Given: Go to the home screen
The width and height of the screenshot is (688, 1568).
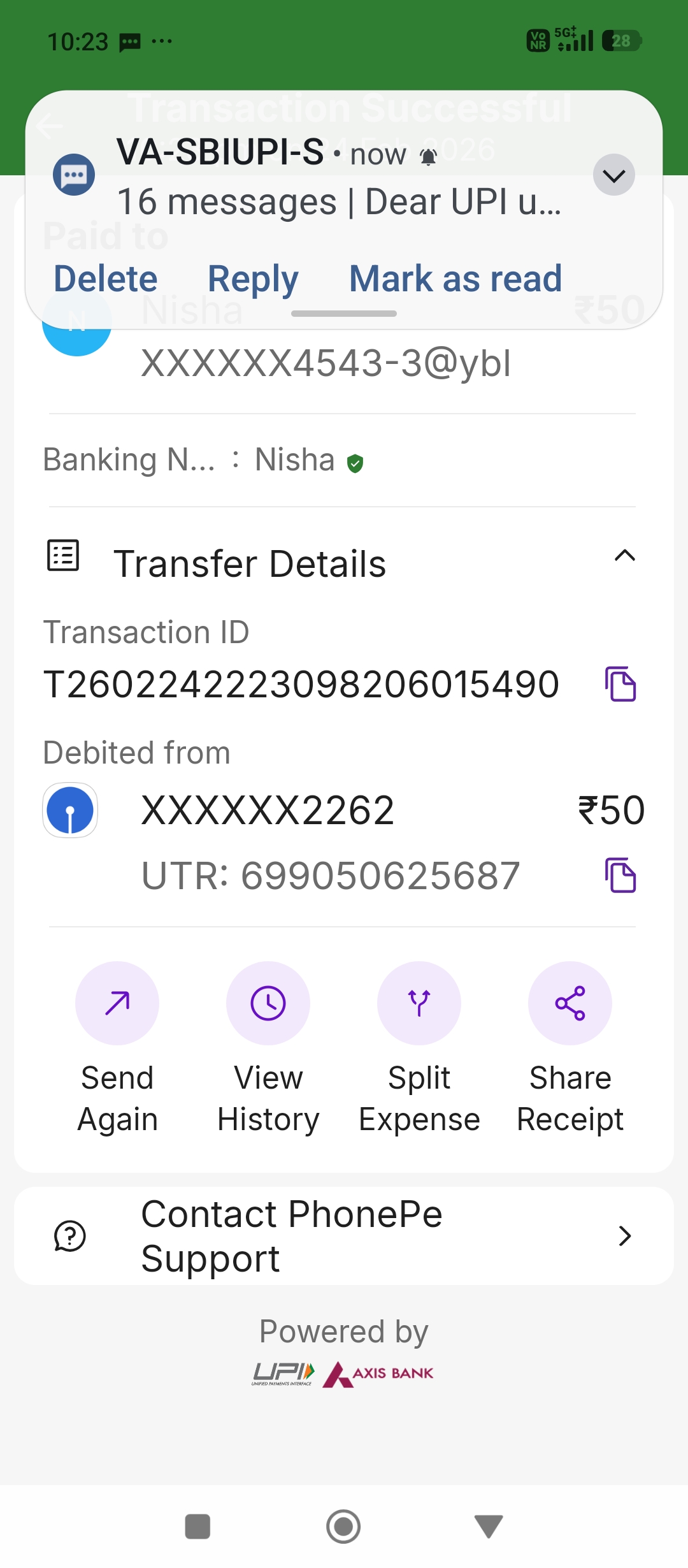Looking at the screenshot, I should click(x=343, y=1527).
